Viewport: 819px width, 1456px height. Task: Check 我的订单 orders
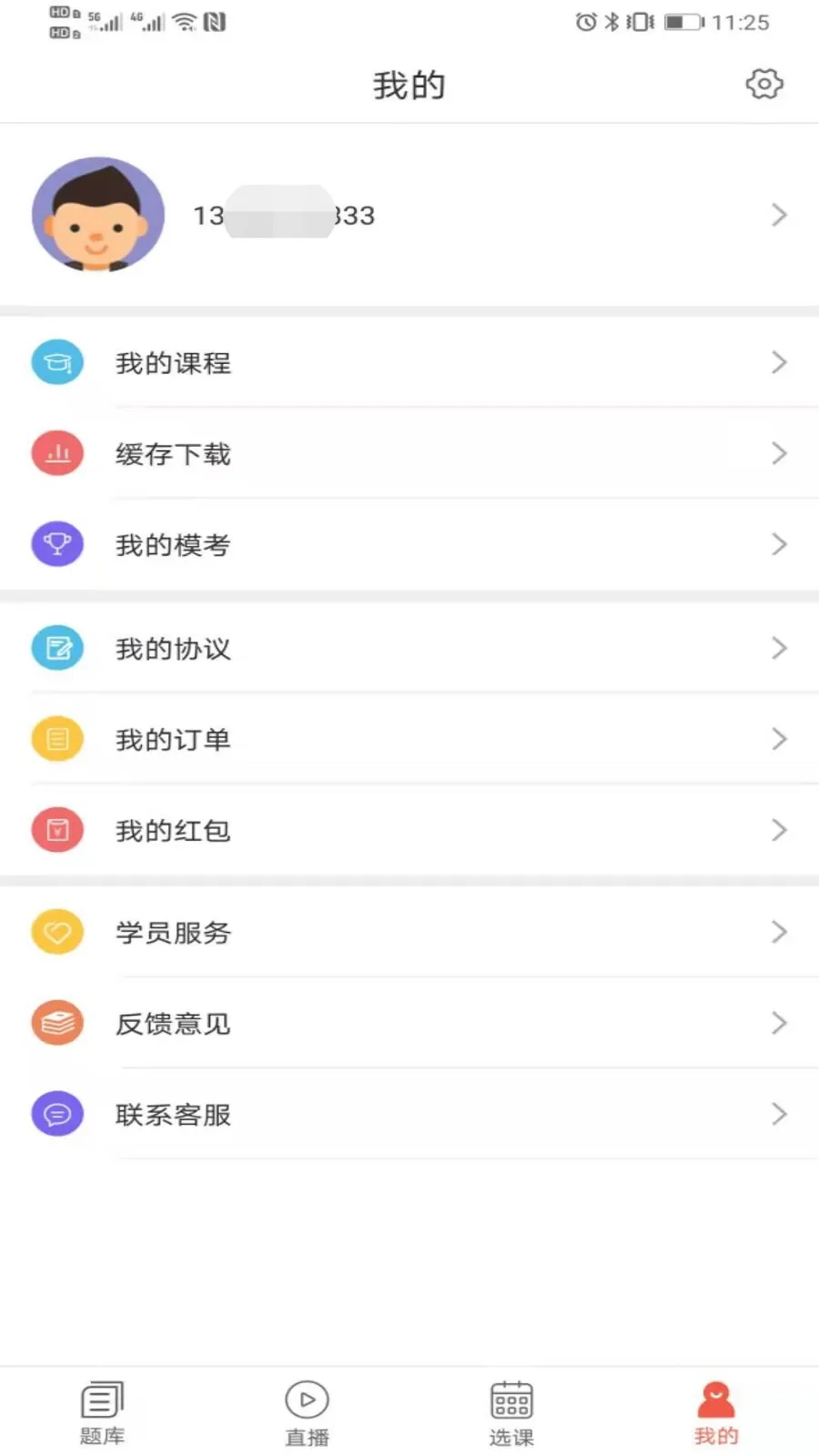[409, 740]
